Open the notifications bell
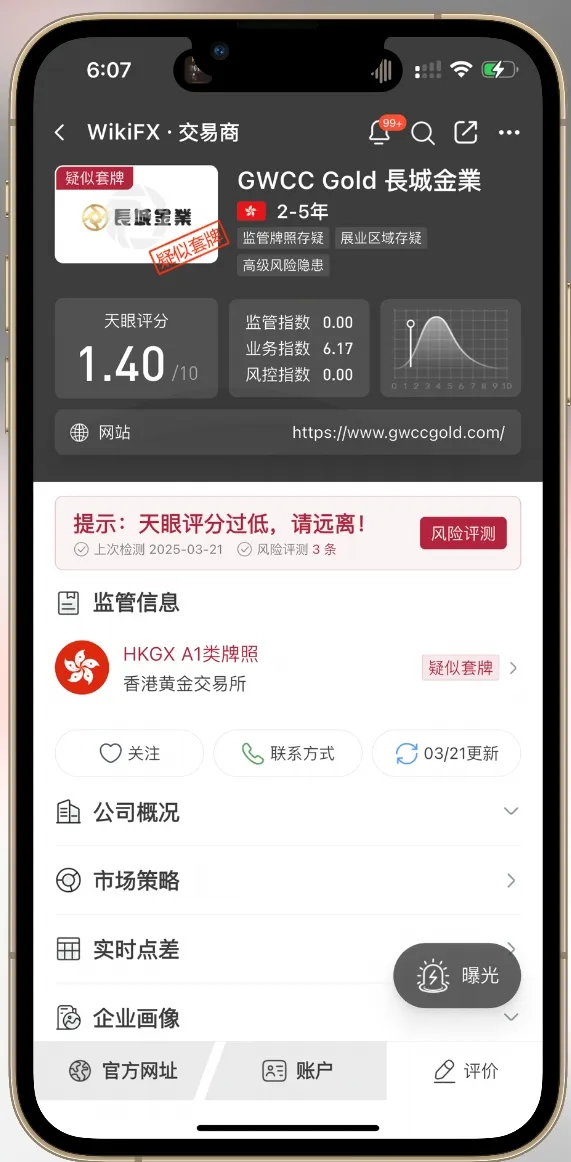This screenshot has width=571, height=1162. tap(381, 132)
